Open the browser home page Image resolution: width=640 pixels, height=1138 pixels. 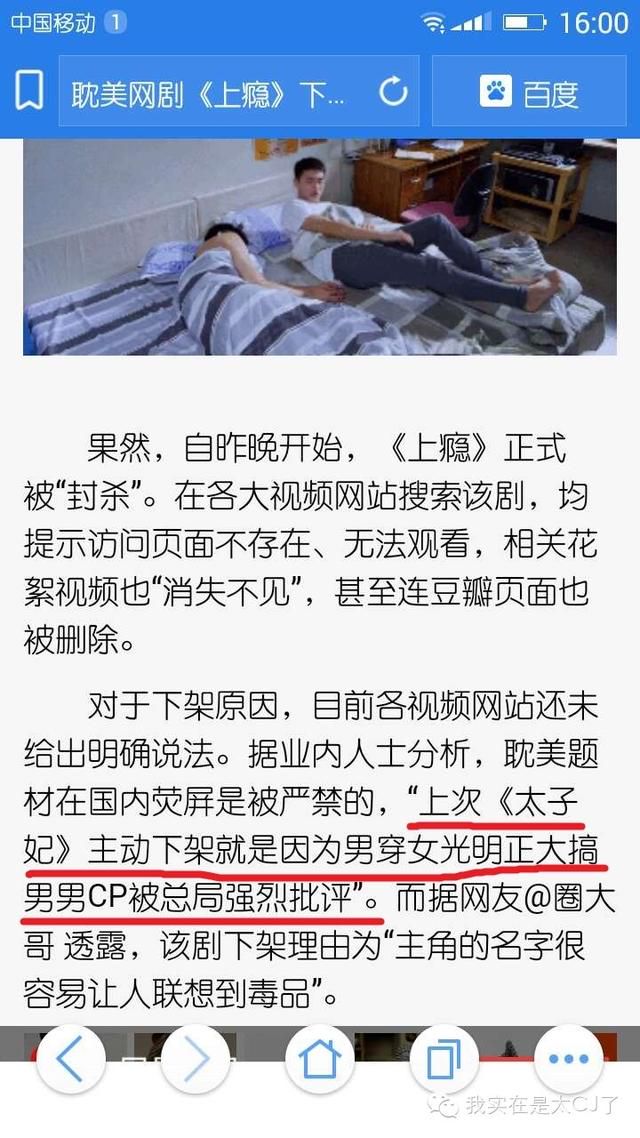pyautogui.click(x=320, y=1059)
